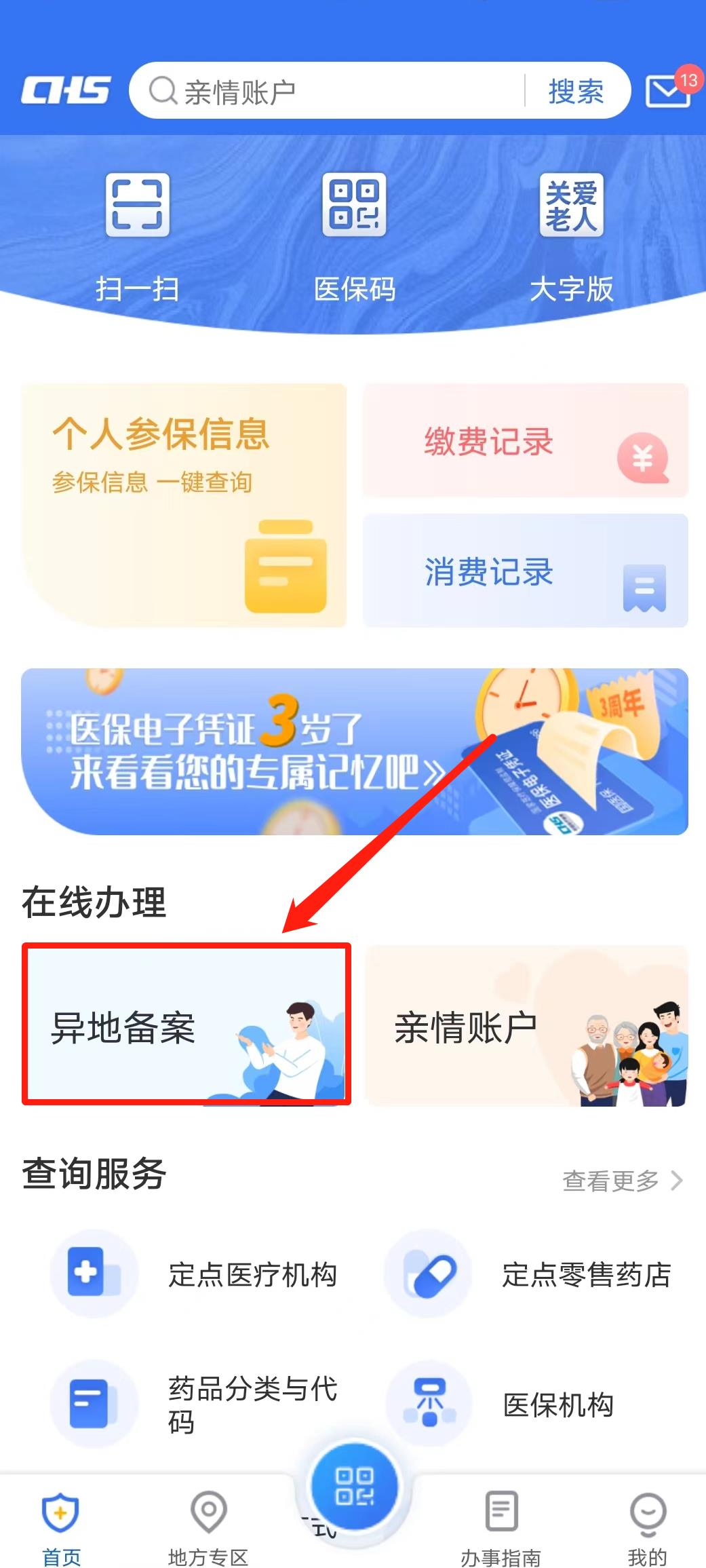This screenshot has width=706, height=1568.
Task: View 缴费记录
Action: click(526, 441)
